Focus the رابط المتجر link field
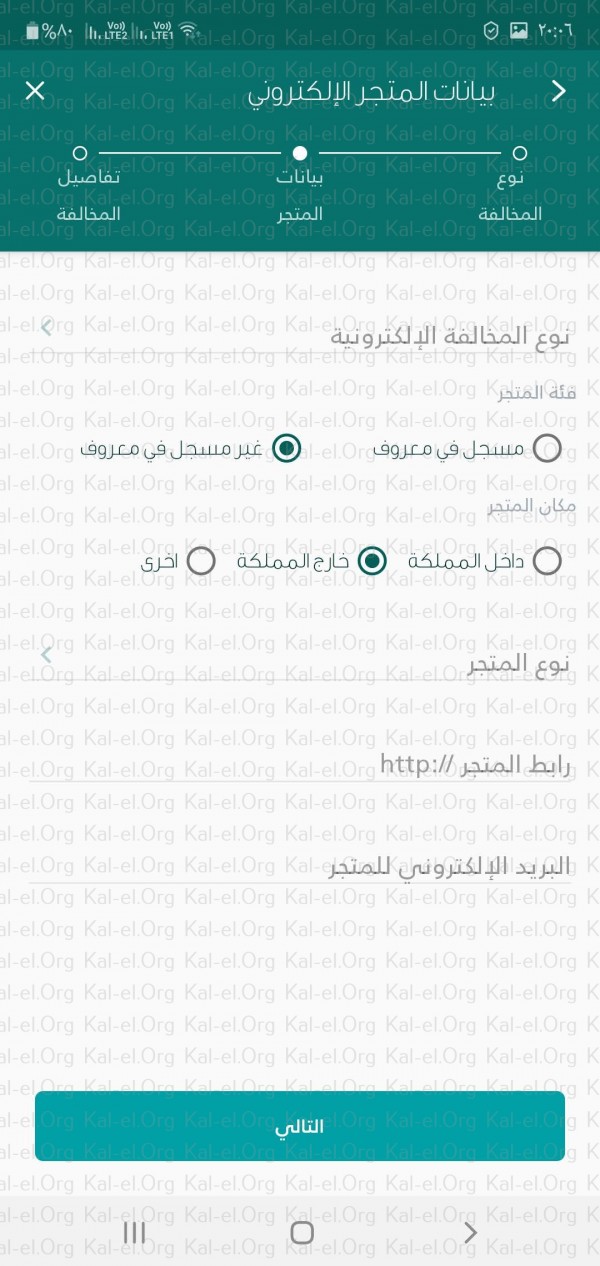This screenshot has width=600, height=1266. tap(300, 765)
